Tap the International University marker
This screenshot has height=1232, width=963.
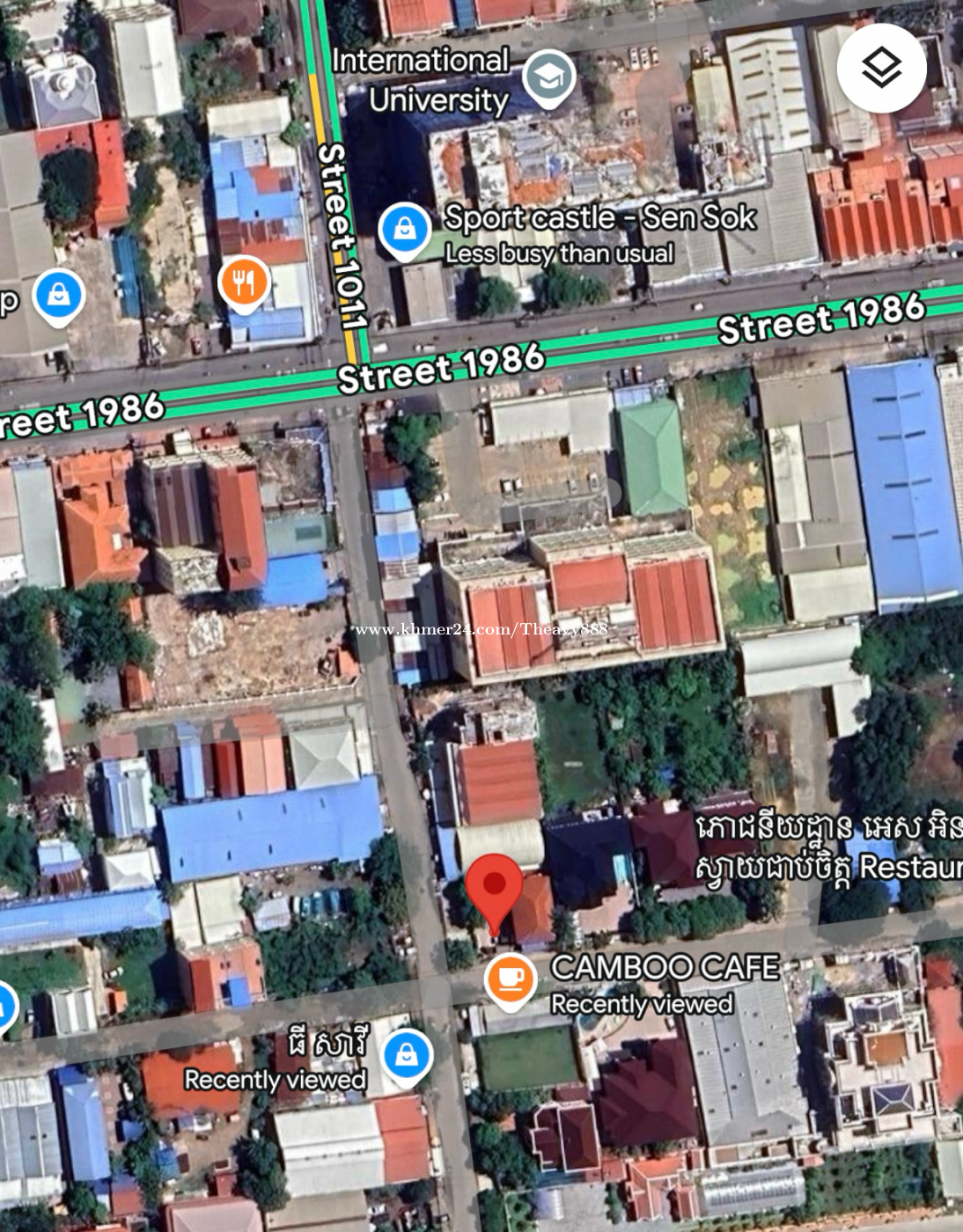[549, 77]
